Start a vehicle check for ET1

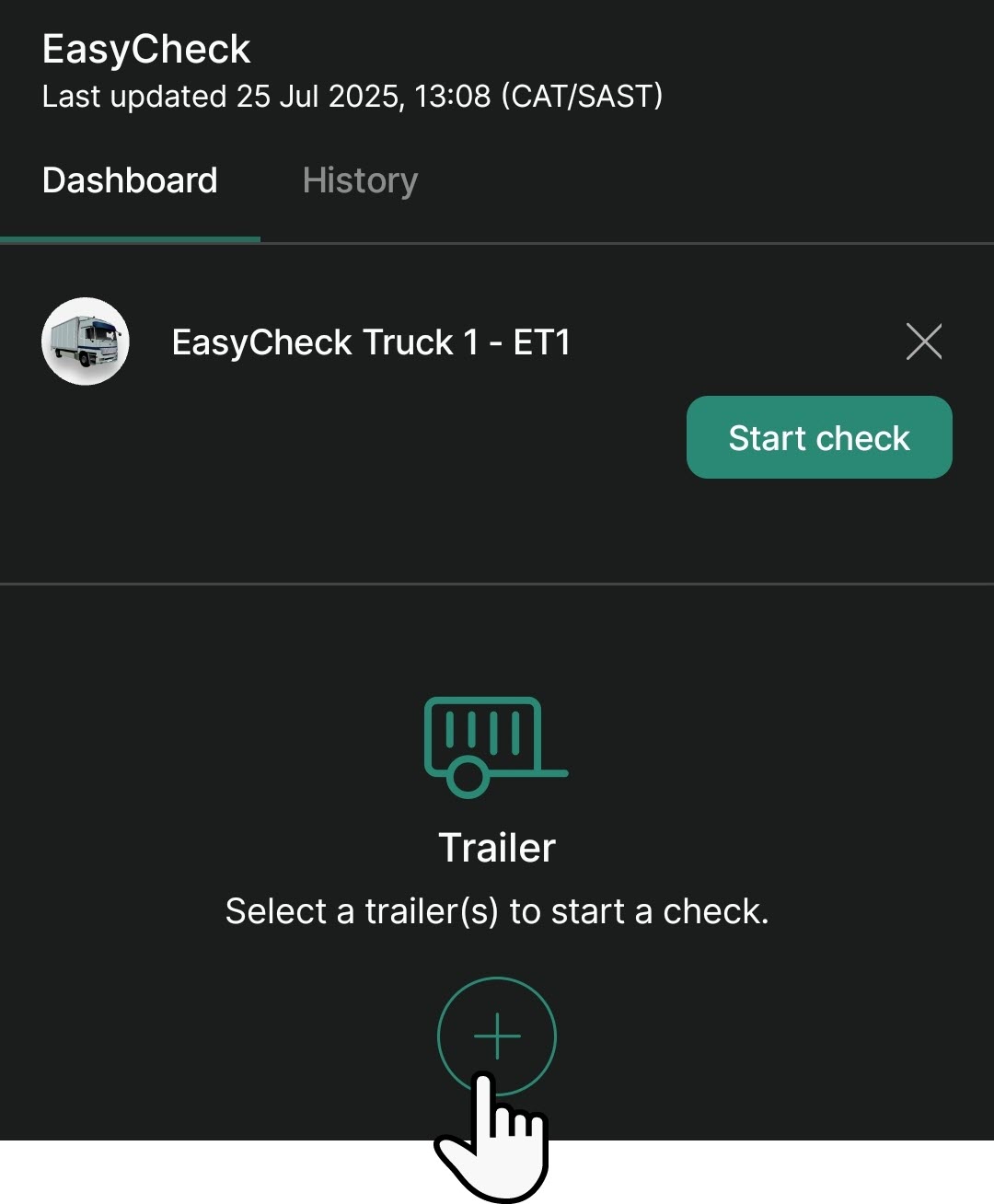[817, 437]
